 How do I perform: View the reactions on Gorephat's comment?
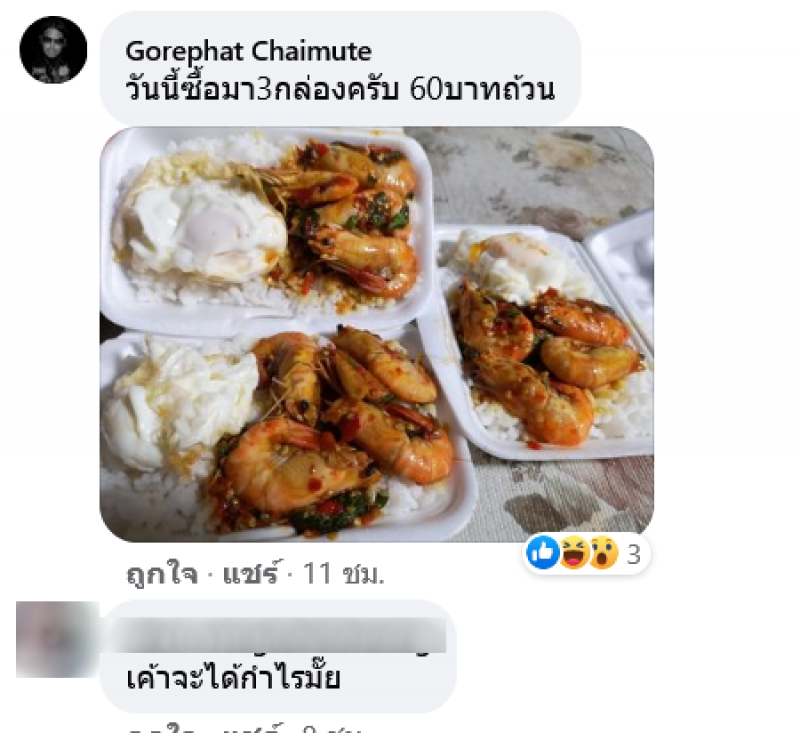(x=587, y=553)
